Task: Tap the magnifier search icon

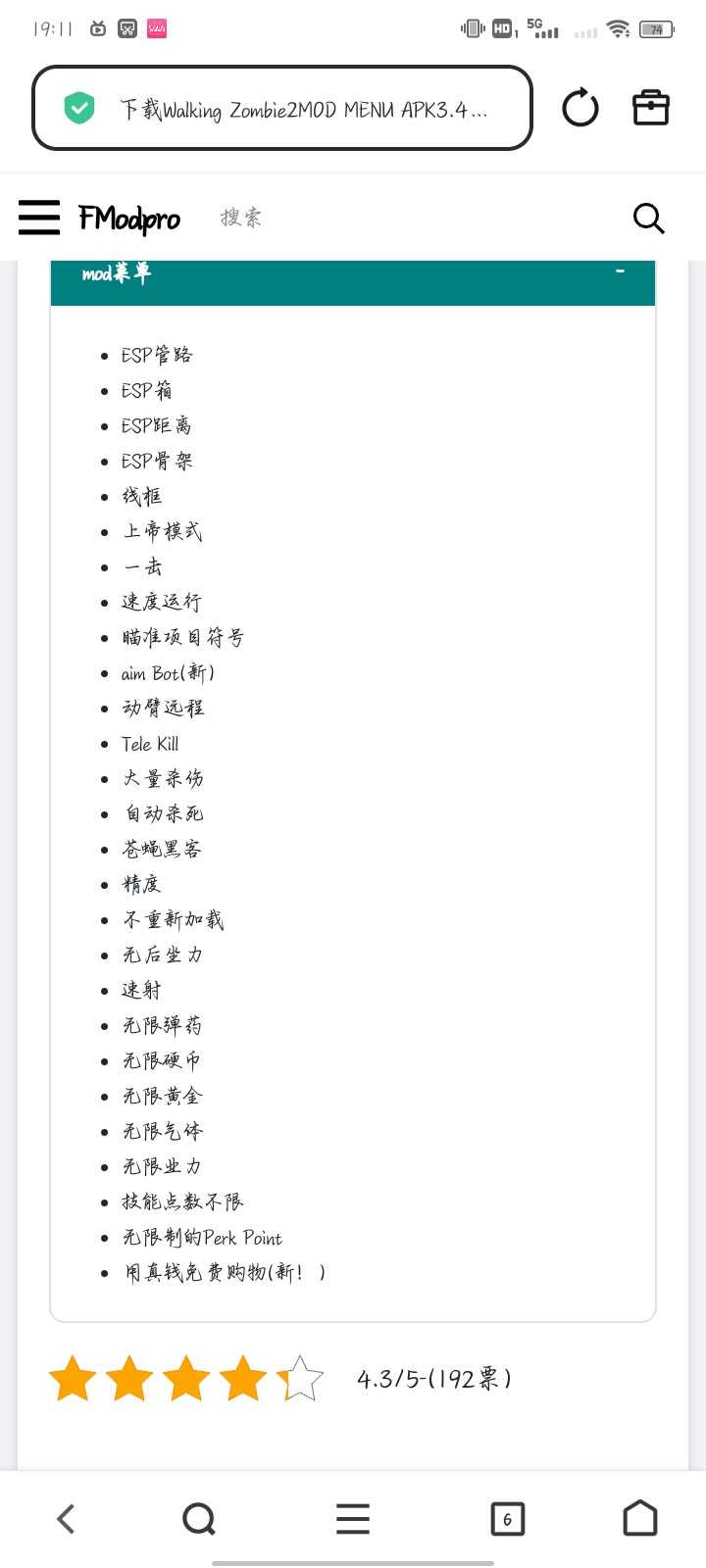Action: (x=648, y=218)
